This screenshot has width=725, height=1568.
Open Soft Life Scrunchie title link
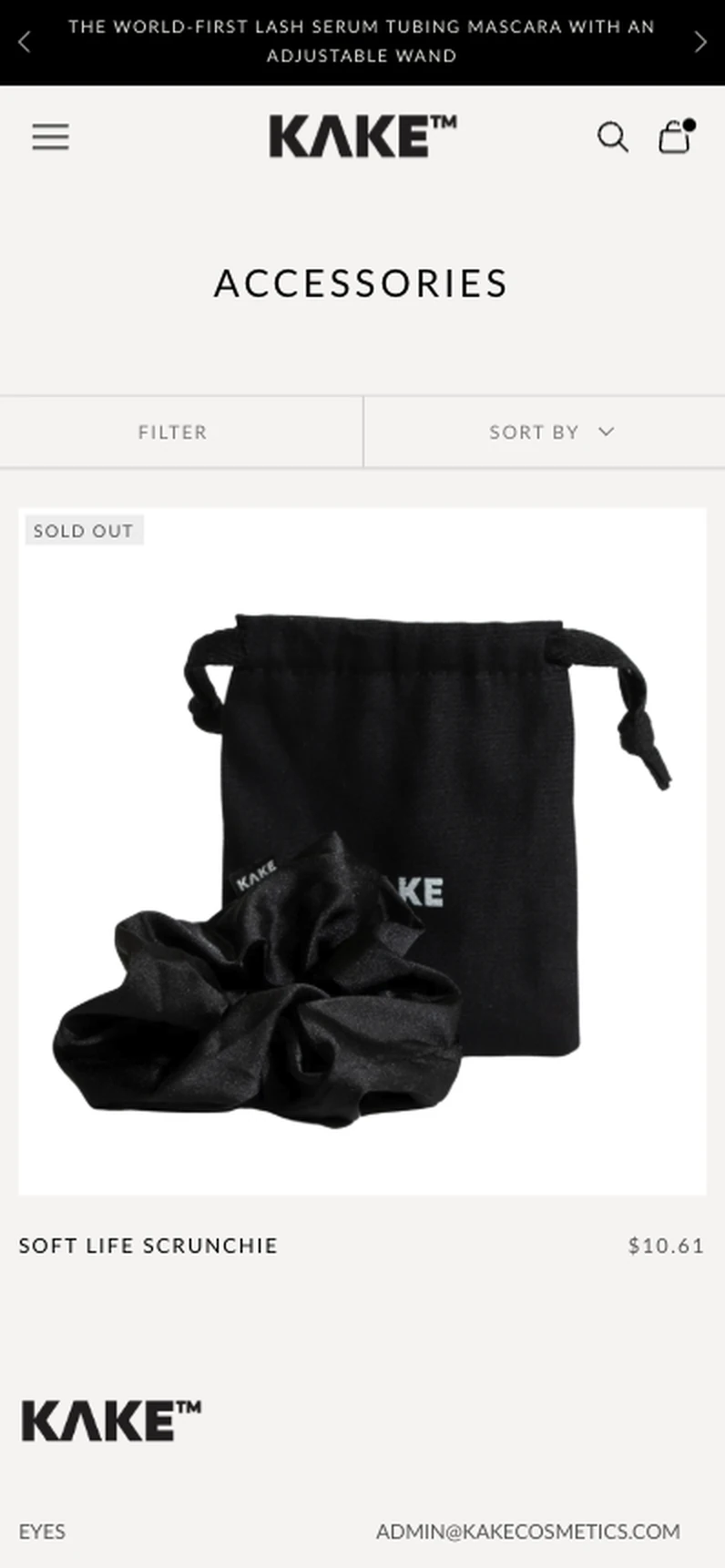(148, 1246)
